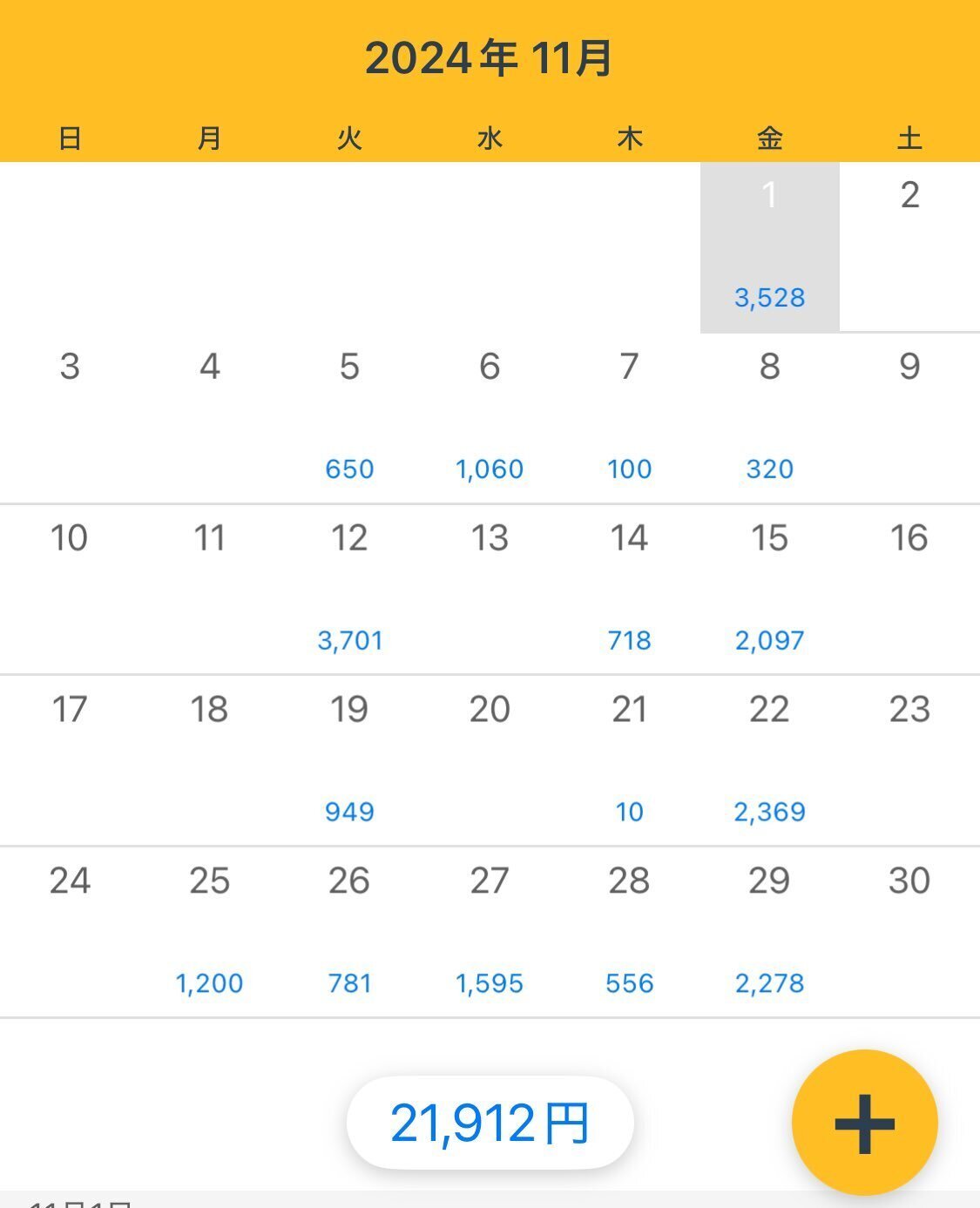Open November 27 showing 1,595
Screen dimensions: 980x1208
490,931
